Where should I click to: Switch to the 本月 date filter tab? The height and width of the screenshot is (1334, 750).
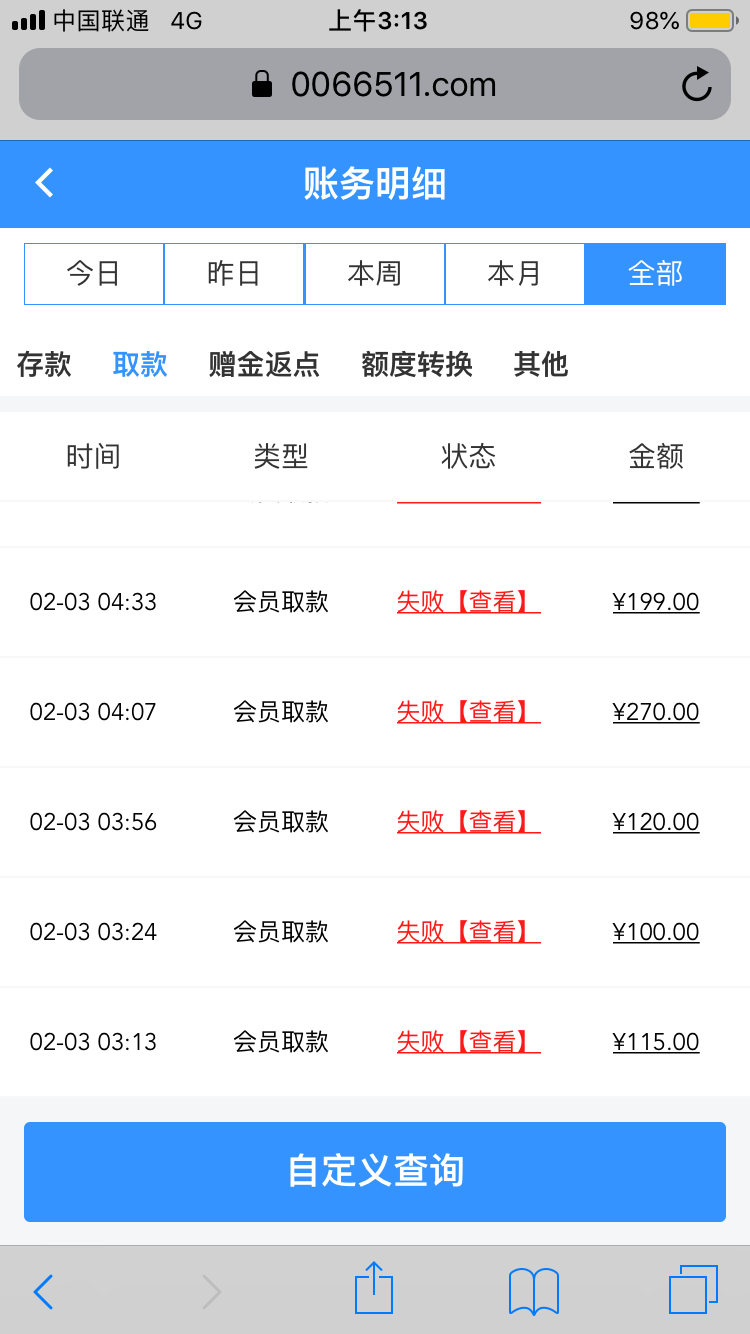[x=515, y=273]
